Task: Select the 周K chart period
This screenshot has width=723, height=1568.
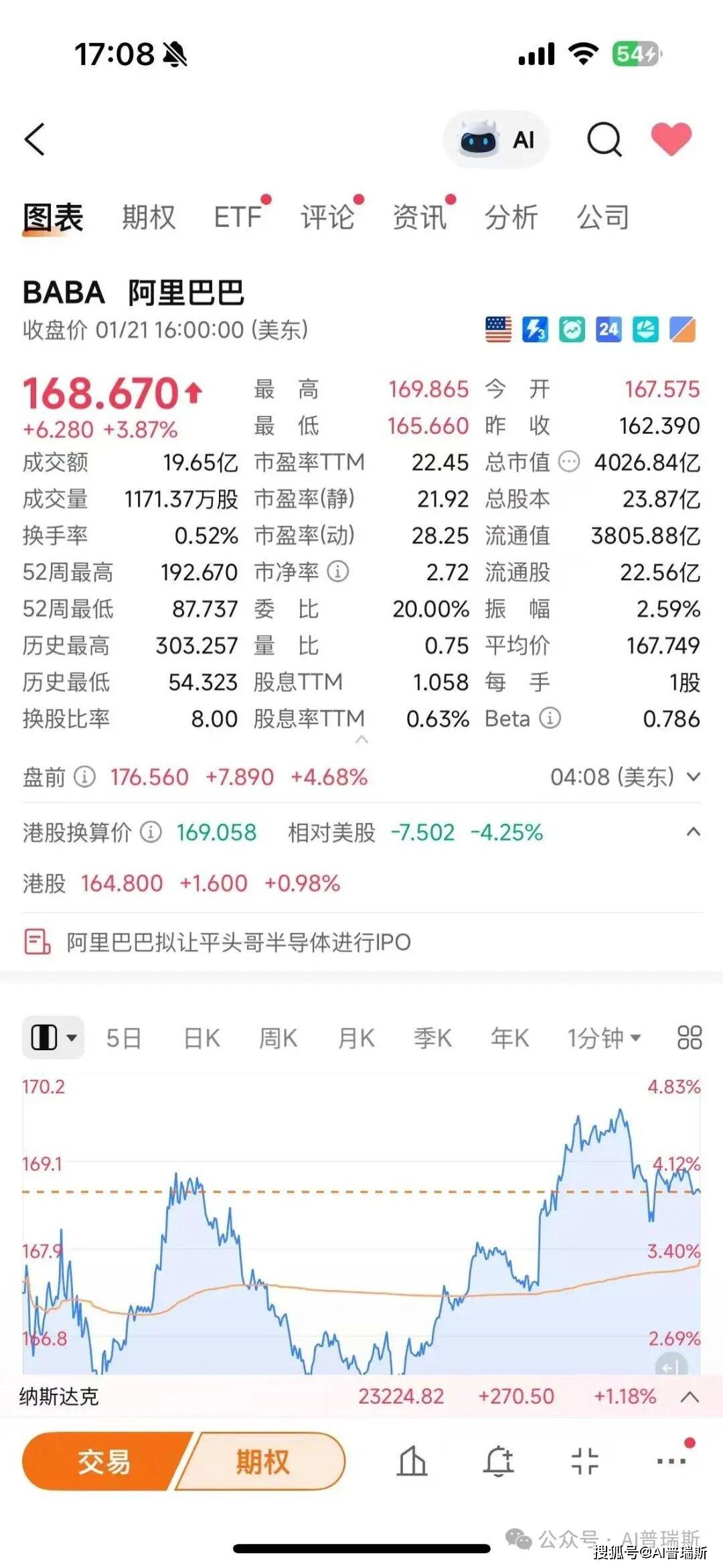Action: 278,1038
